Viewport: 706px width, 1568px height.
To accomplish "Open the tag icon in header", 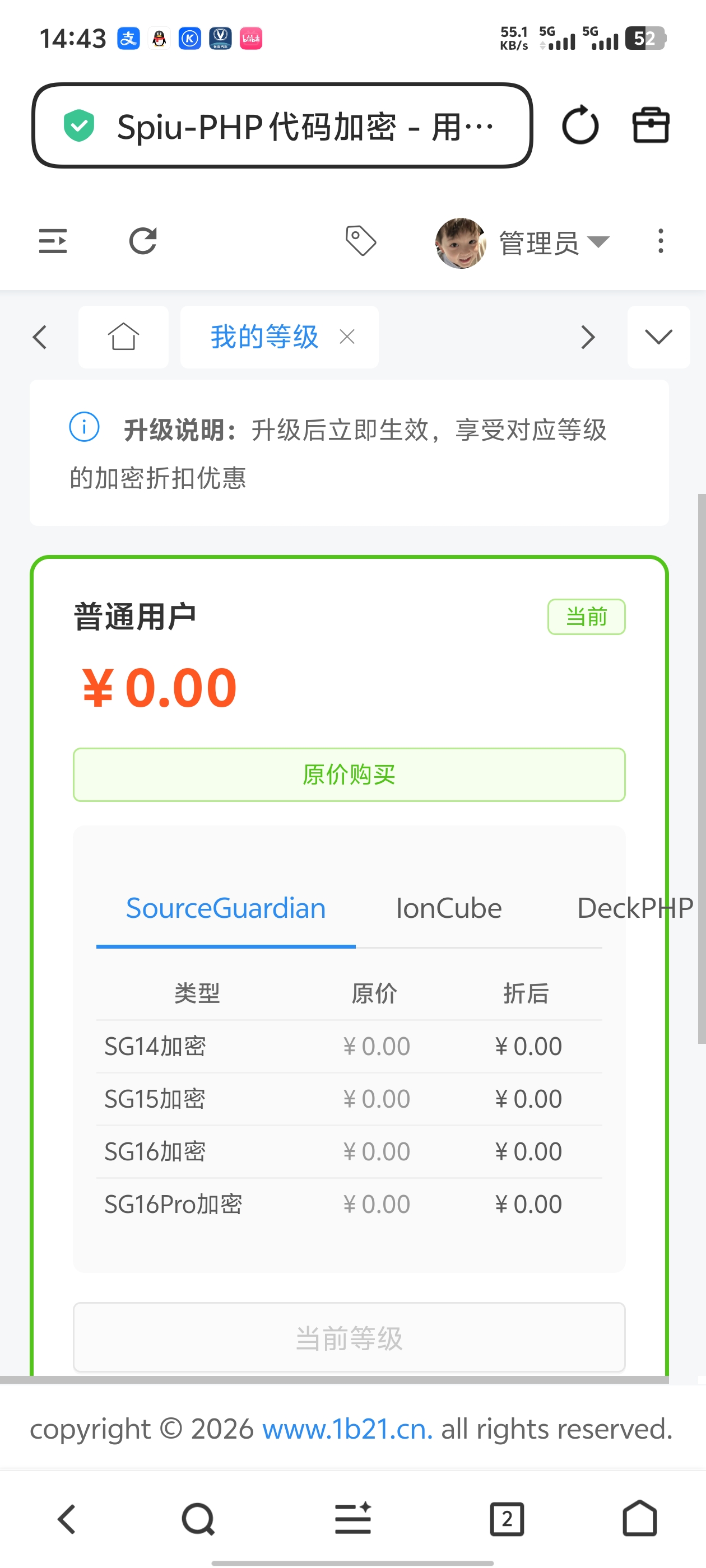I will pyautogui.click(x=361, y=241).
